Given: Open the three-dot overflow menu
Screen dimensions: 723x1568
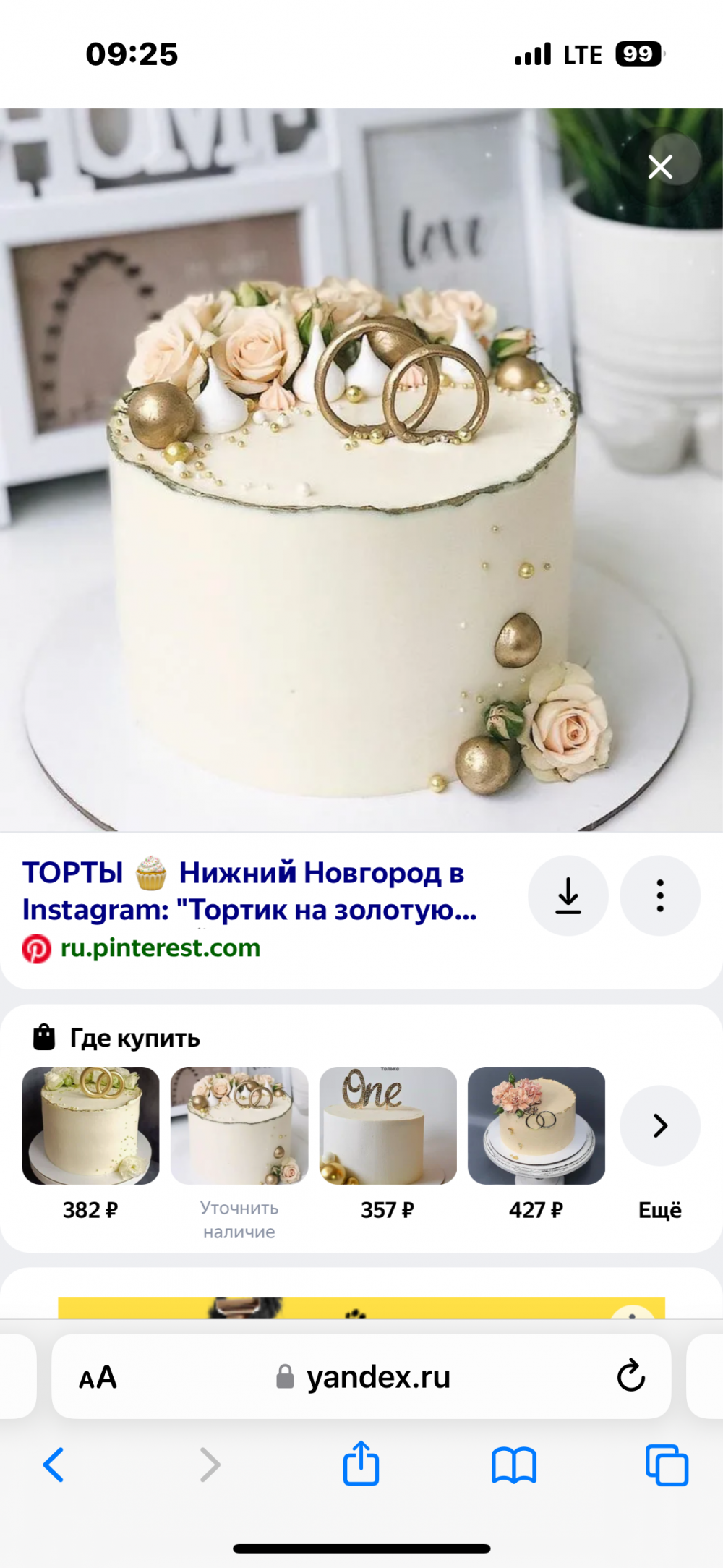Looking at the screenshot, I should [x=660, y=895].
